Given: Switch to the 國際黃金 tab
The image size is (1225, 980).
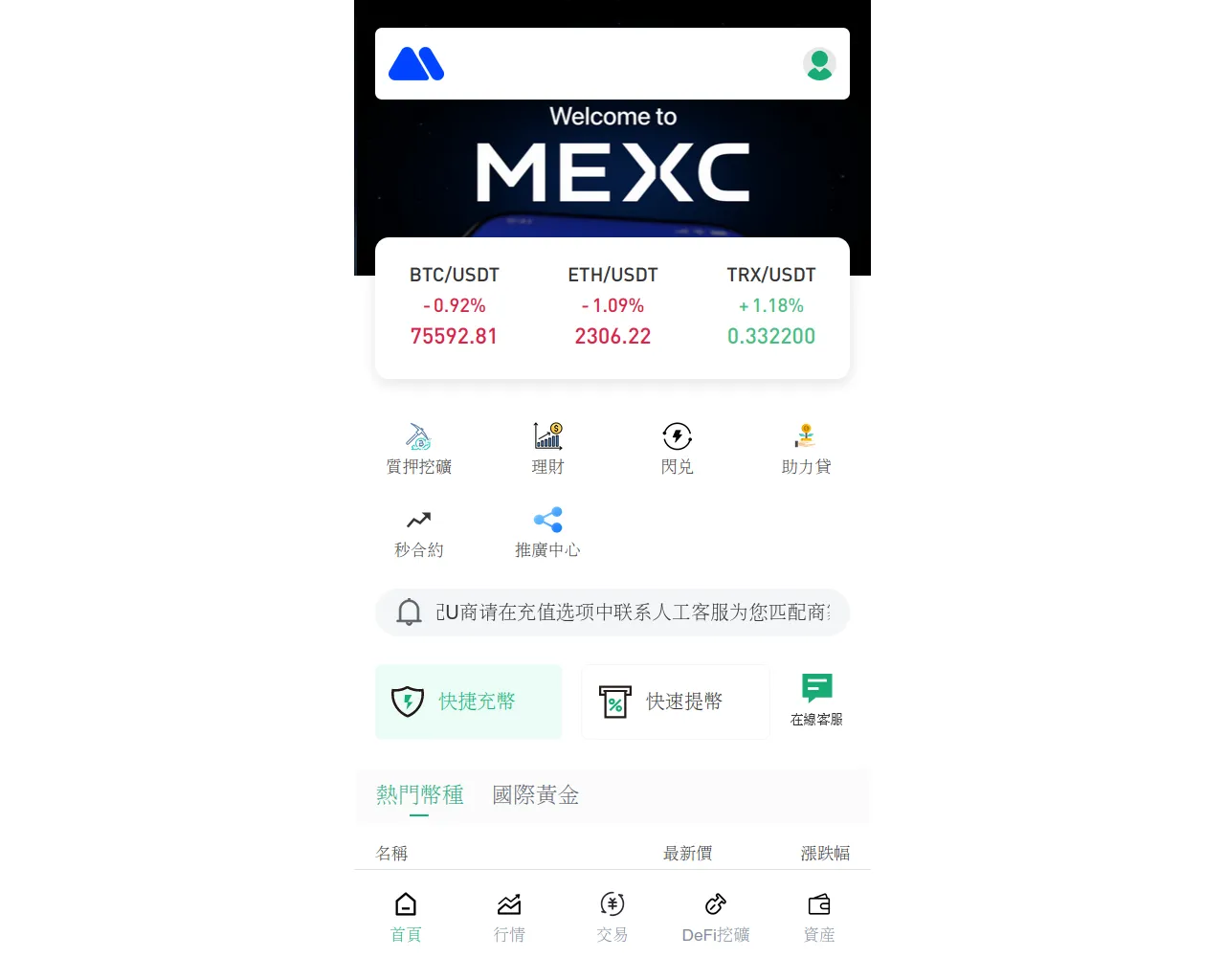Looking at the screenshot, I should pyautogui.click(x=535, y=795).
